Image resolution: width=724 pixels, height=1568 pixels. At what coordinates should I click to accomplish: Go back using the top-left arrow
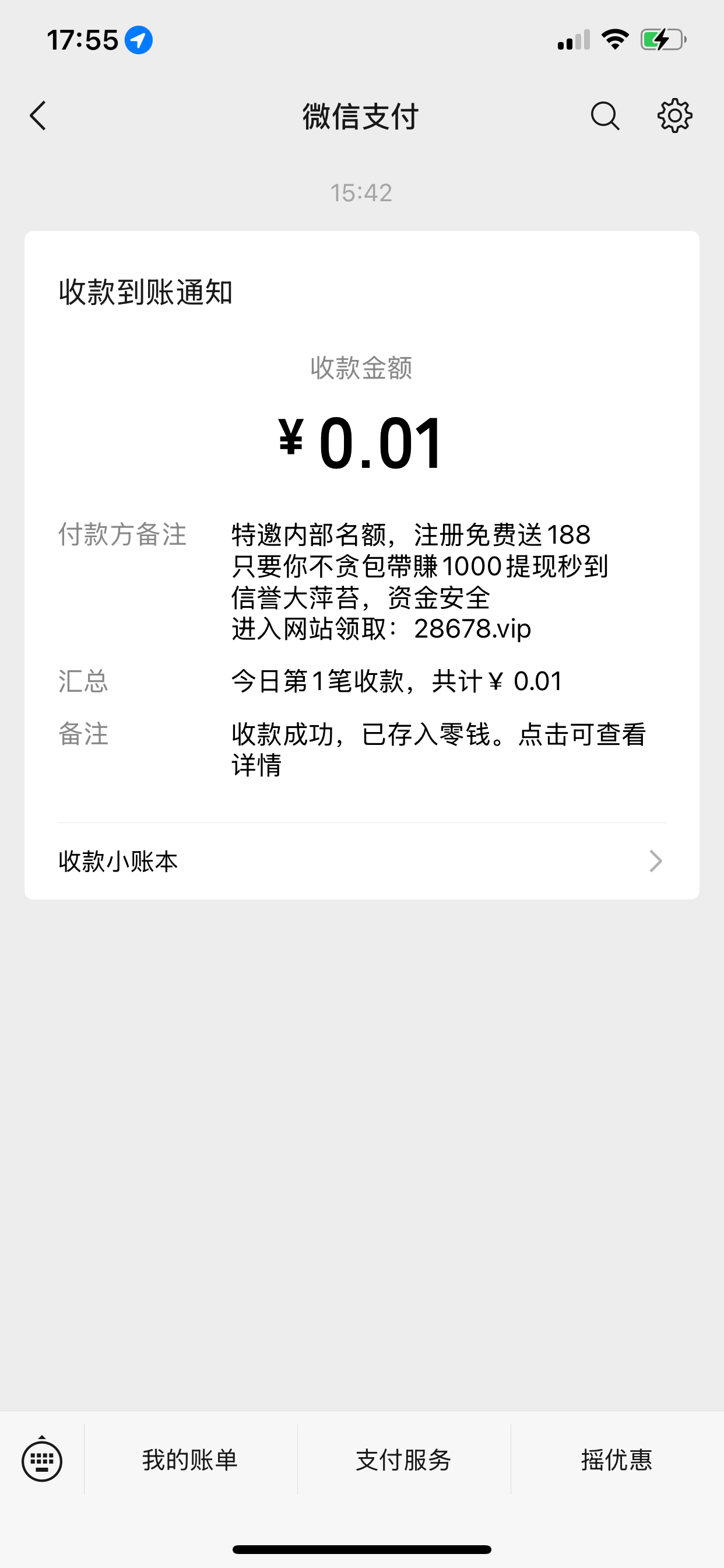point(38,116)
